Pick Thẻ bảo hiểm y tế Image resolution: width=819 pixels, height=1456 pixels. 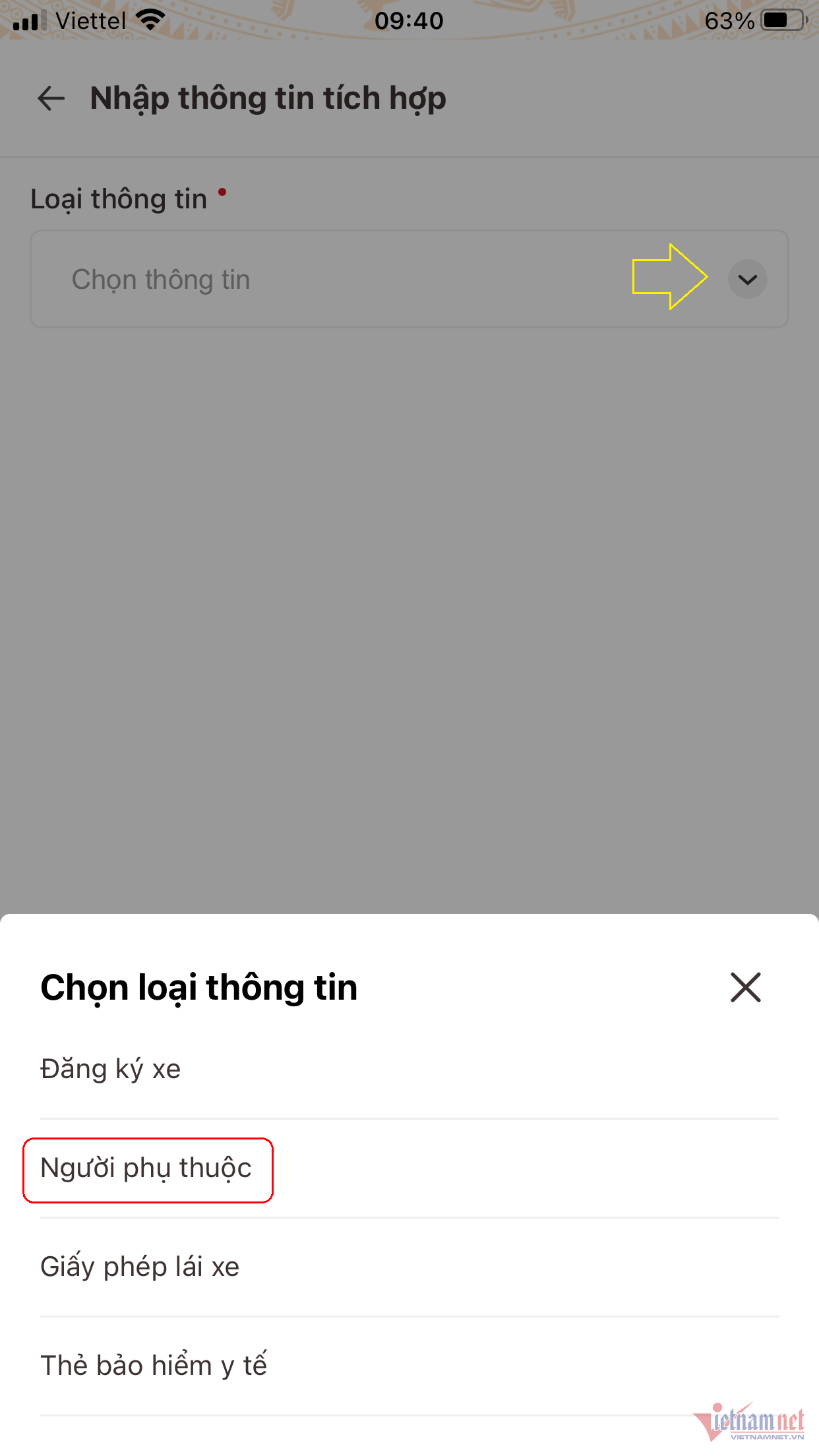pyautogui.click(x=154, y=1366)
